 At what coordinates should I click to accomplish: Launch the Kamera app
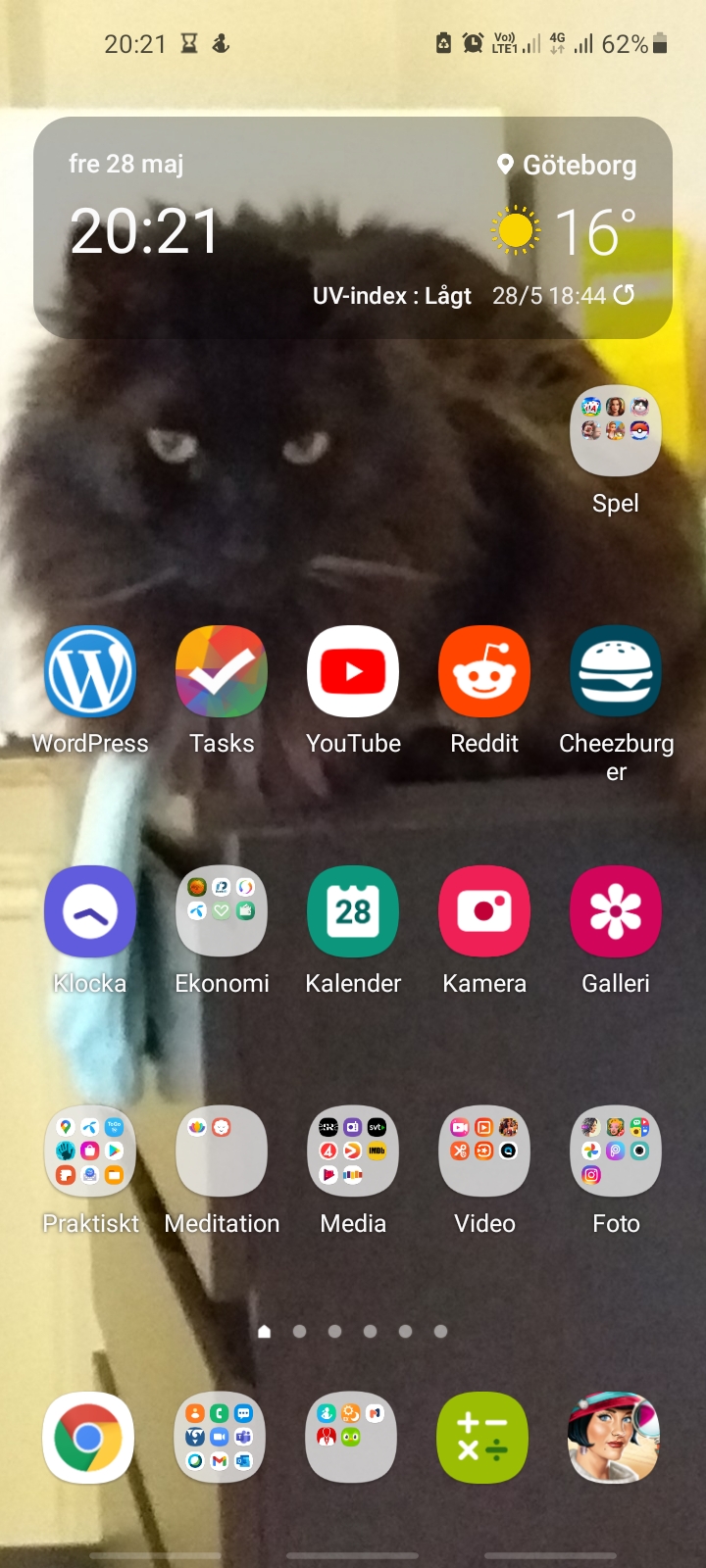coord(484,912)
